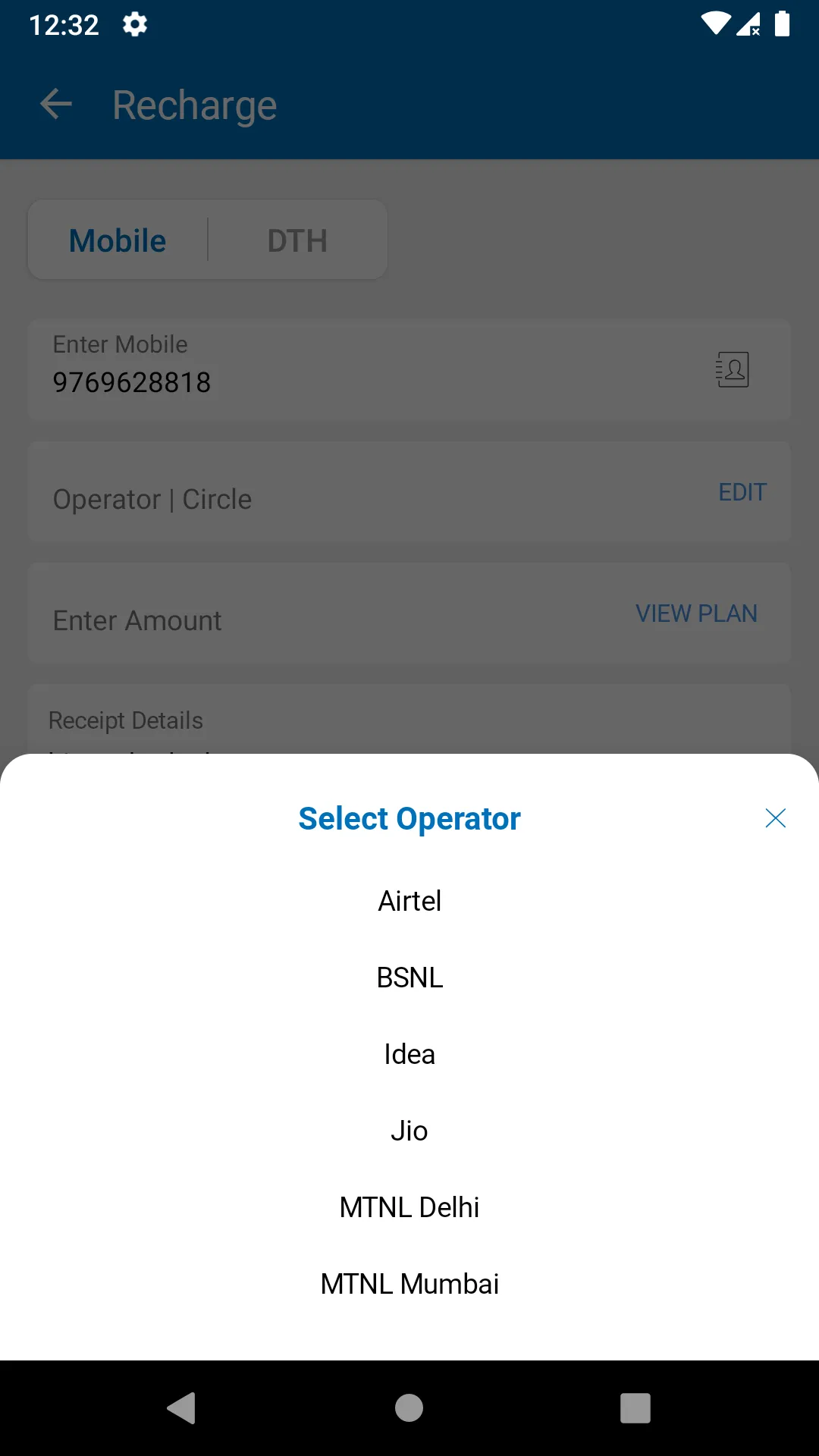Pick Idea as the operator
The image size is (819, 1456).
tap(409, 1054)
